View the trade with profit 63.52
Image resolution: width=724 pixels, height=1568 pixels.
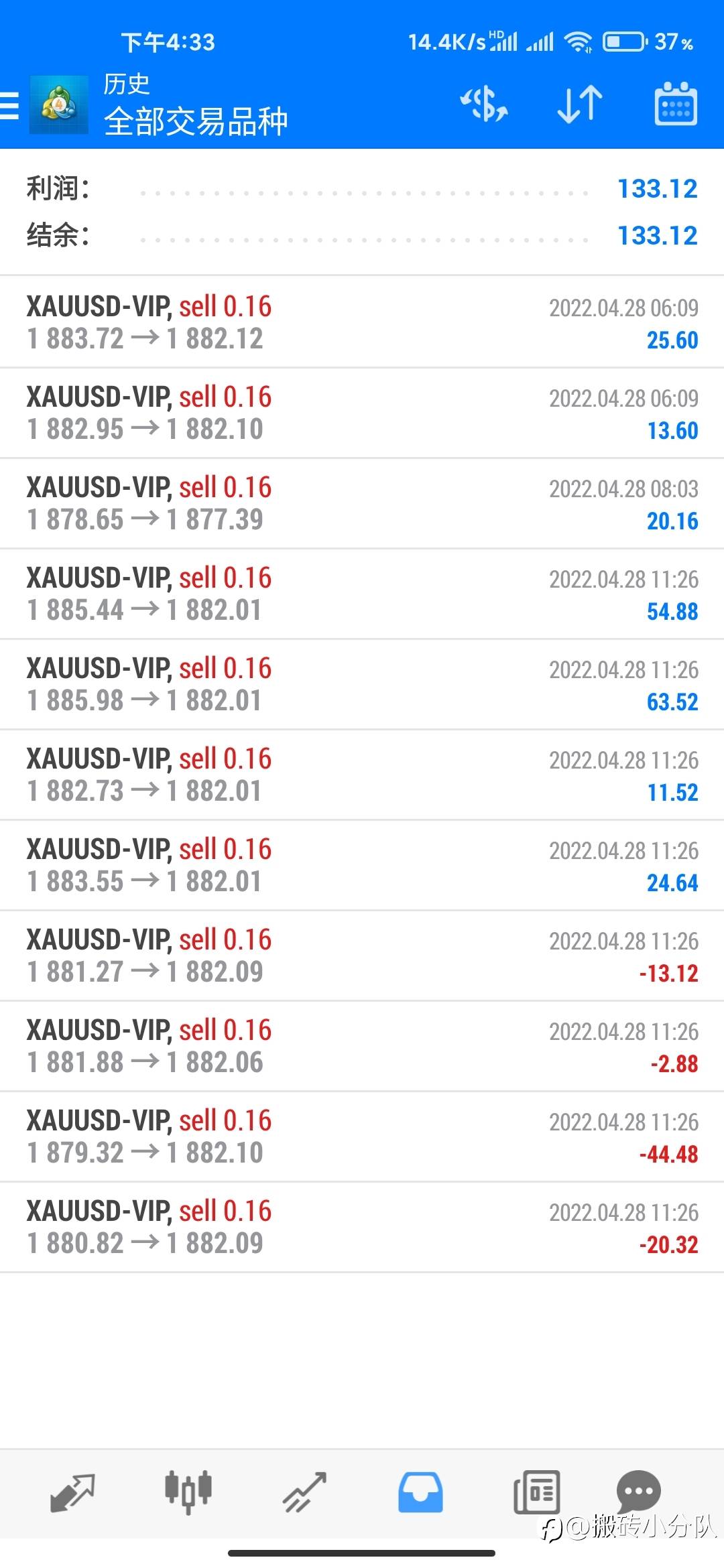coord(362,684)
